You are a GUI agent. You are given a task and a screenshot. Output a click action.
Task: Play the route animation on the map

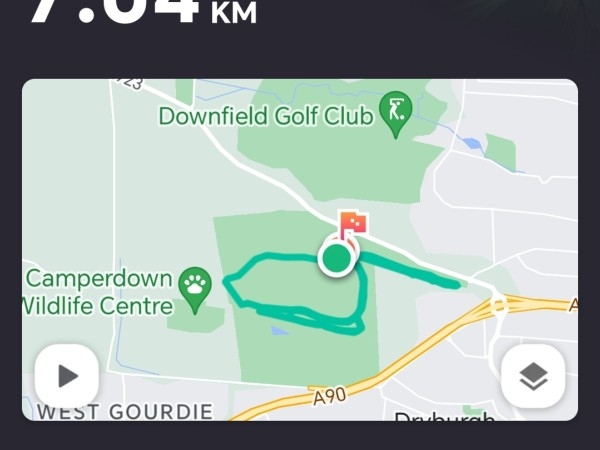click(x=67, y=376)
